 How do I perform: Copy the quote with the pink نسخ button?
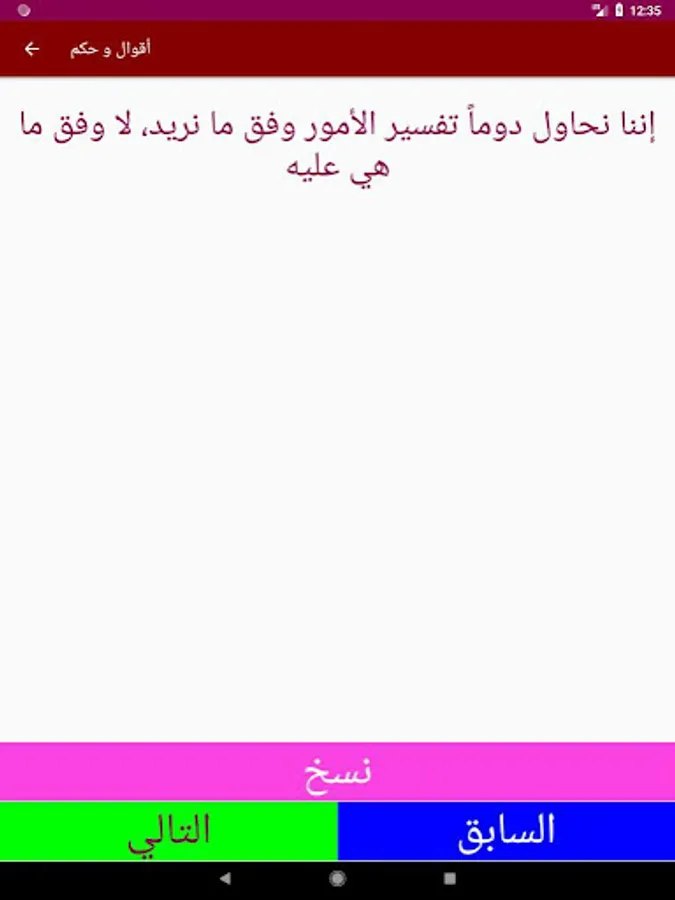pyautogui.click(x=338, y=772)
